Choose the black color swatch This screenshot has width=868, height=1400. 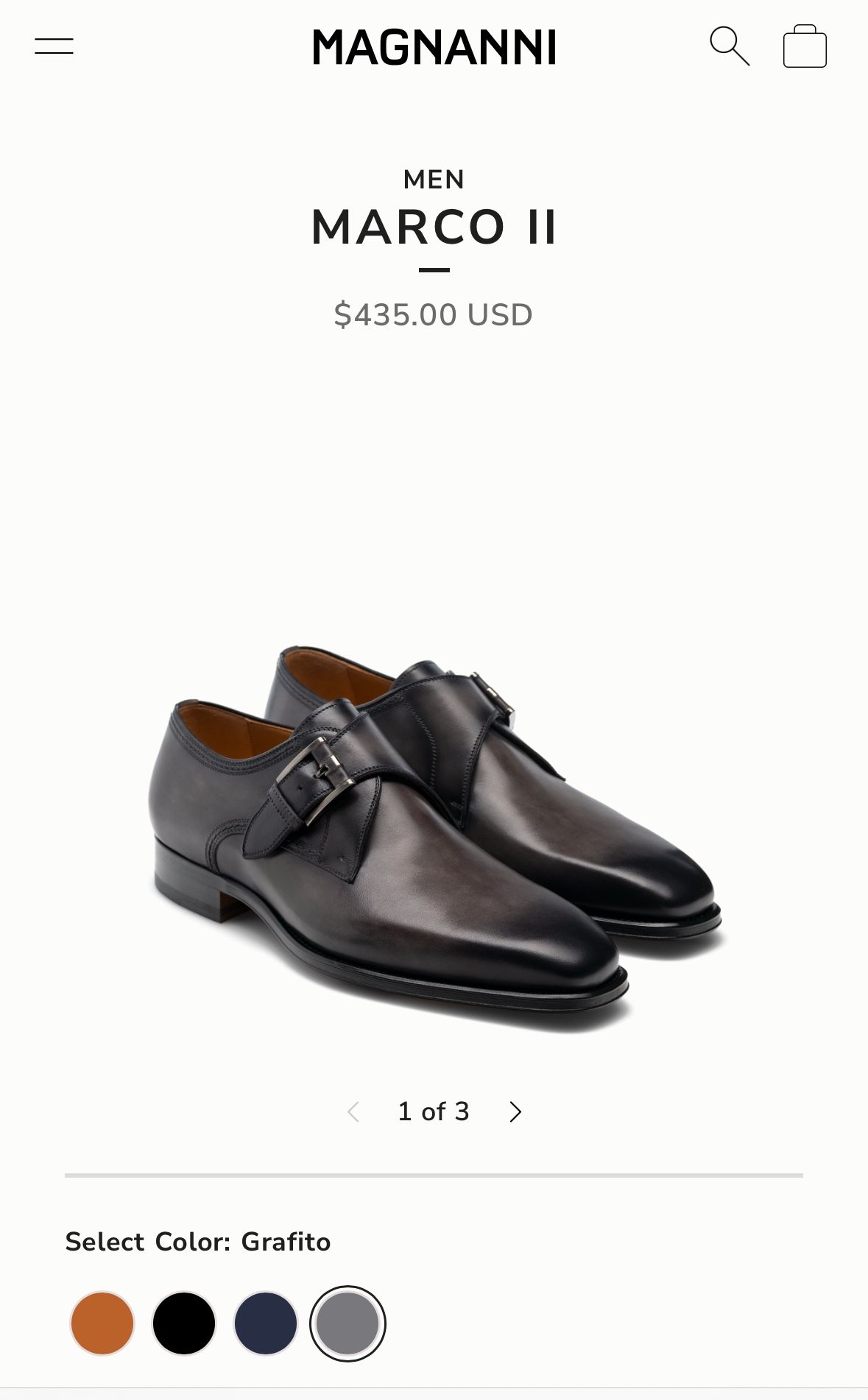tap(184, 1323)
